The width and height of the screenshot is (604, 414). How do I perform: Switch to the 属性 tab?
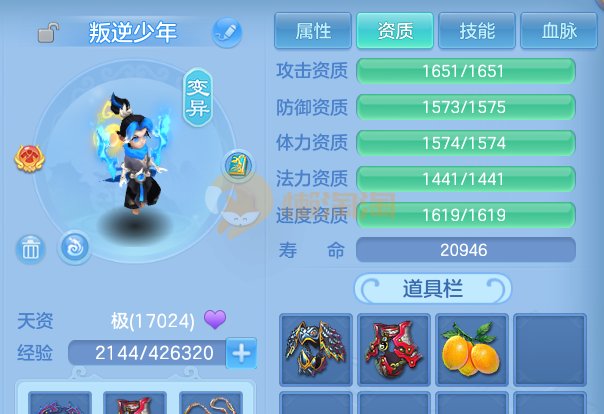pos(313,32)
